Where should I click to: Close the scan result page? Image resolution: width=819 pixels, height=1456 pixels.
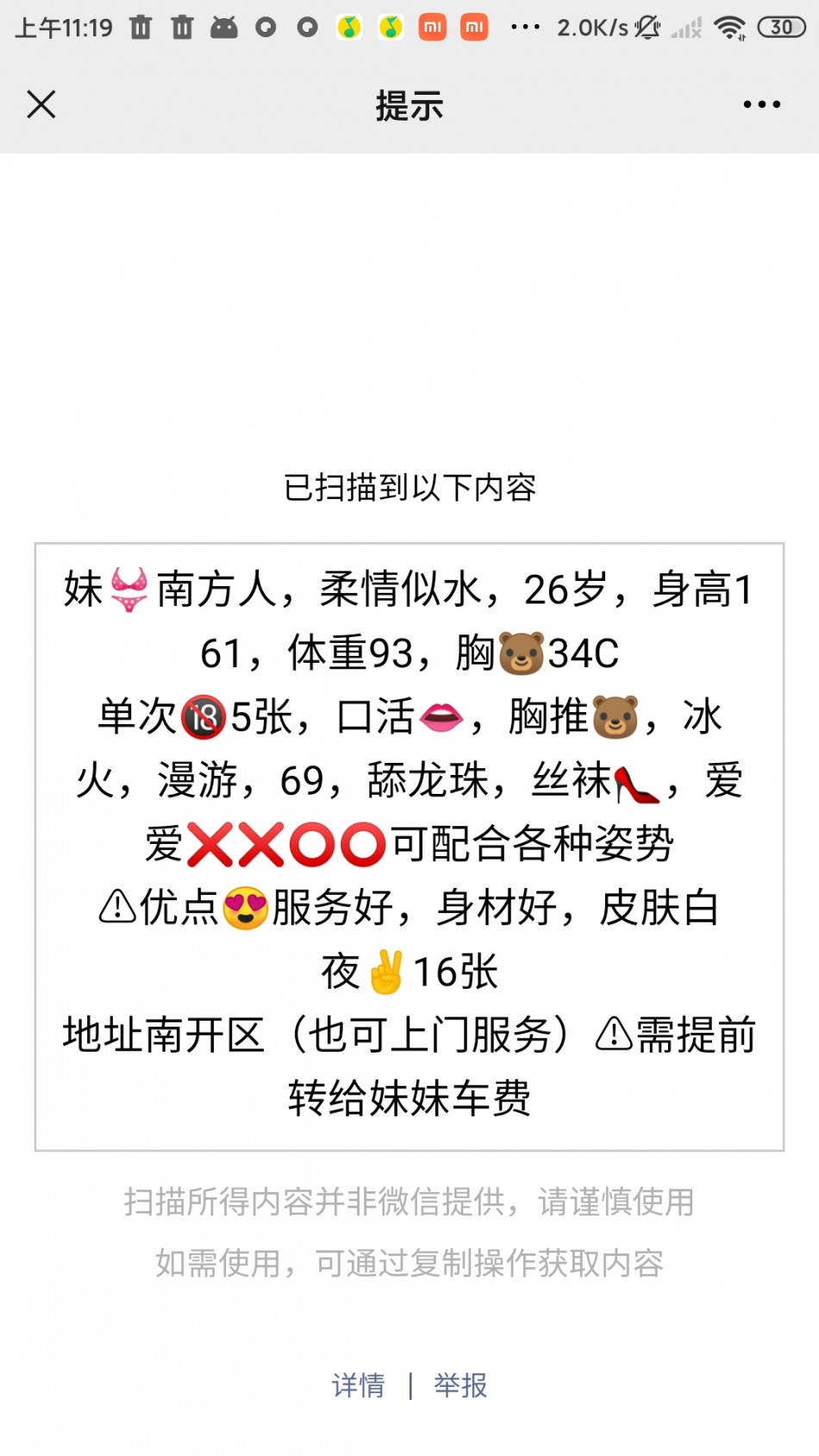pyautogui.click(x=41, y=104)
